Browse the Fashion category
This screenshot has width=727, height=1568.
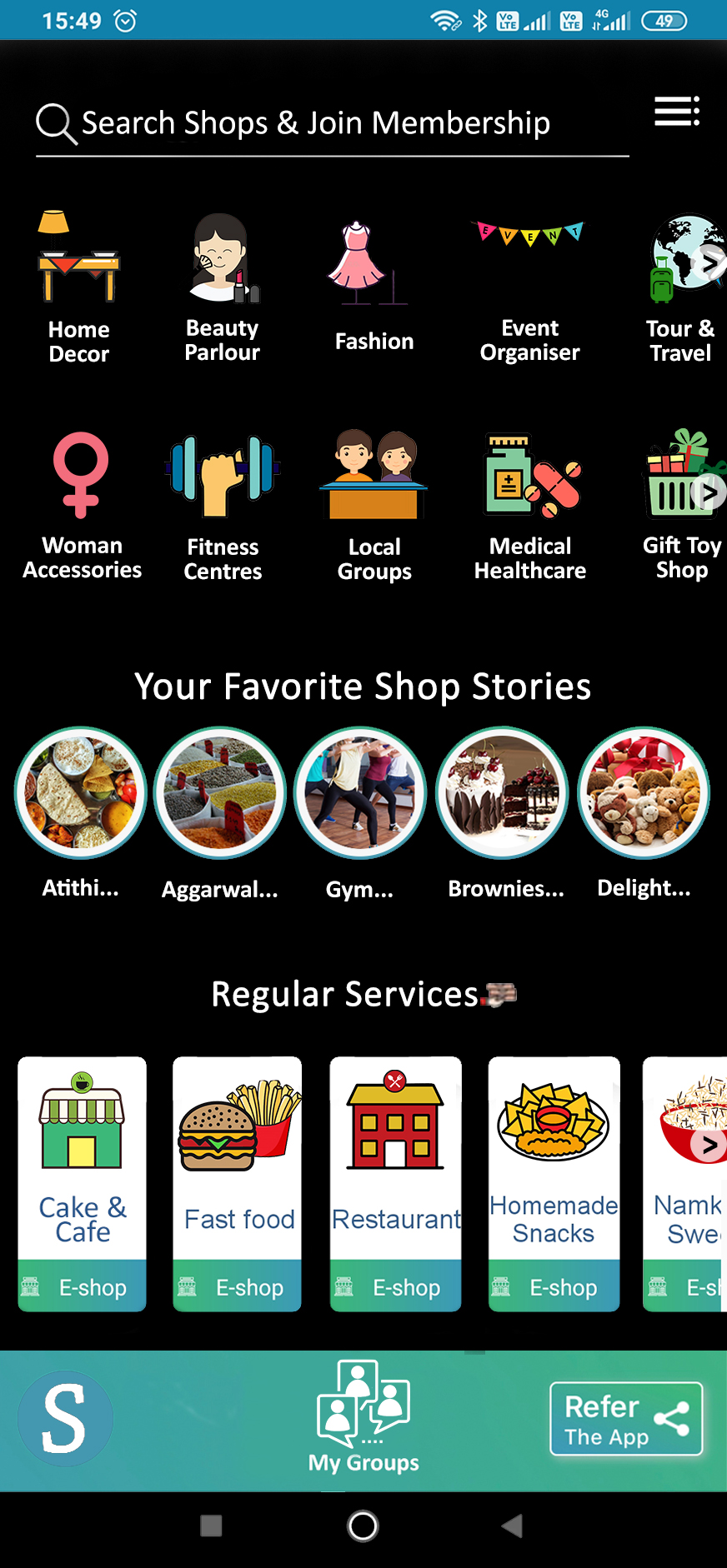(374, 287)
